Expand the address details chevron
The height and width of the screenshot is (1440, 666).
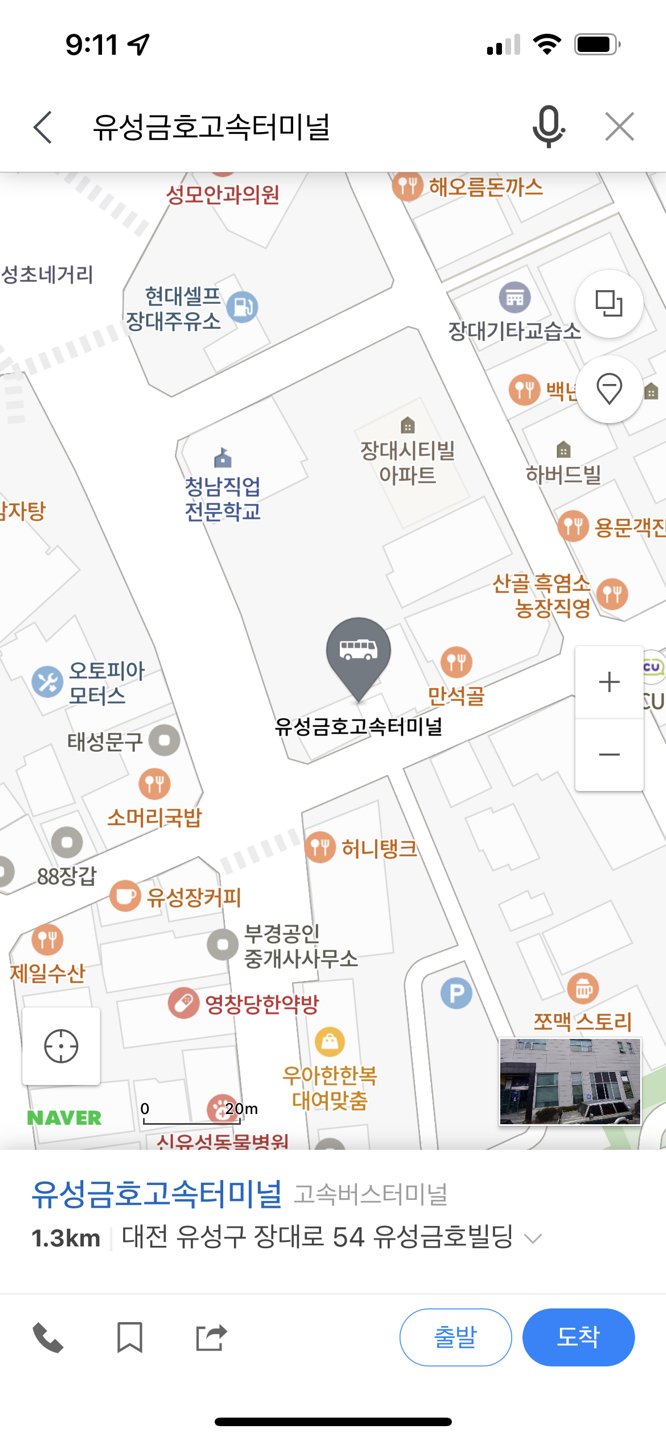(533, 1239)
